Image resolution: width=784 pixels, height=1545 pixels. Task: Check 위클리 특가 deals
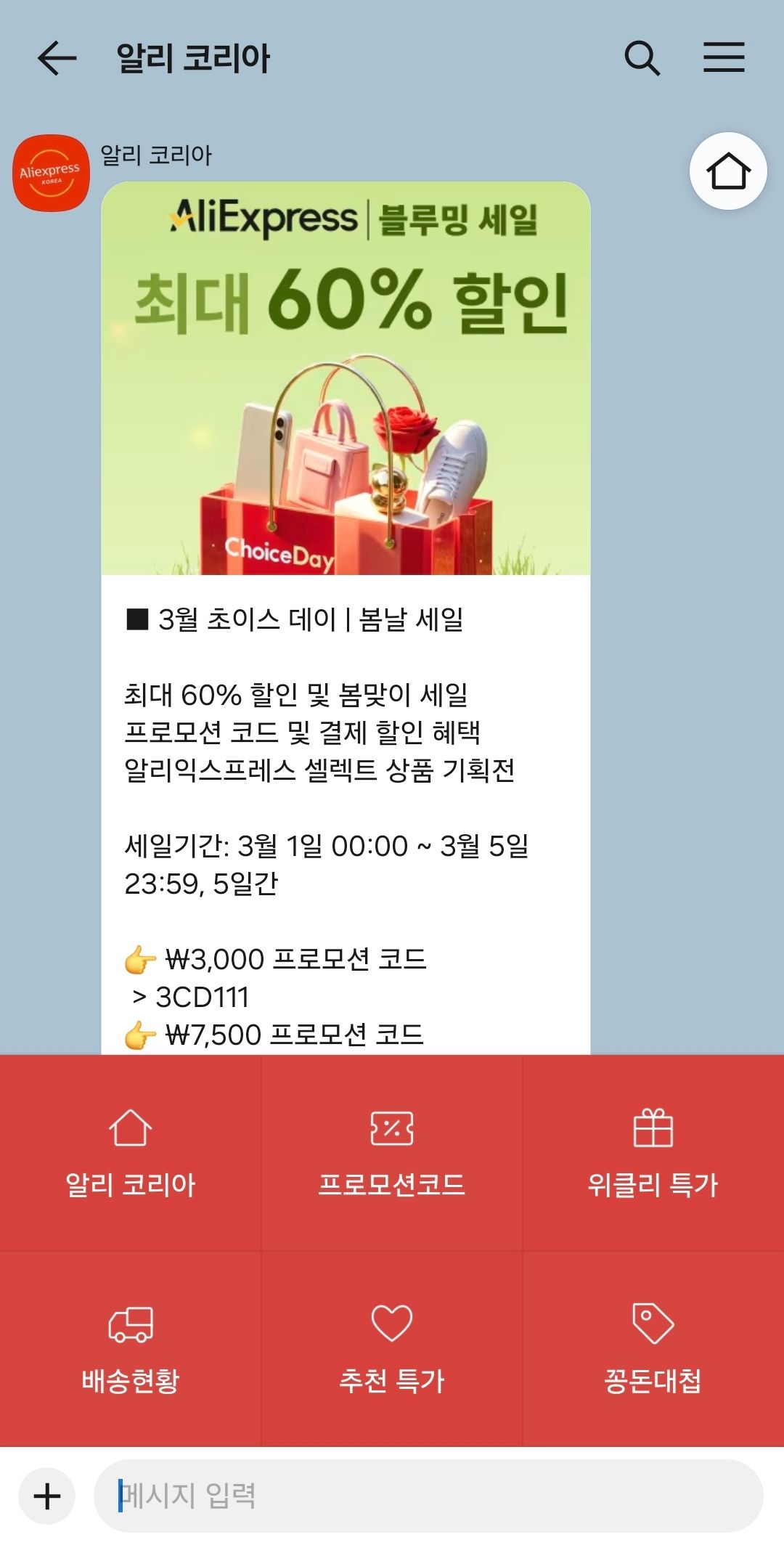[653, 1153]
